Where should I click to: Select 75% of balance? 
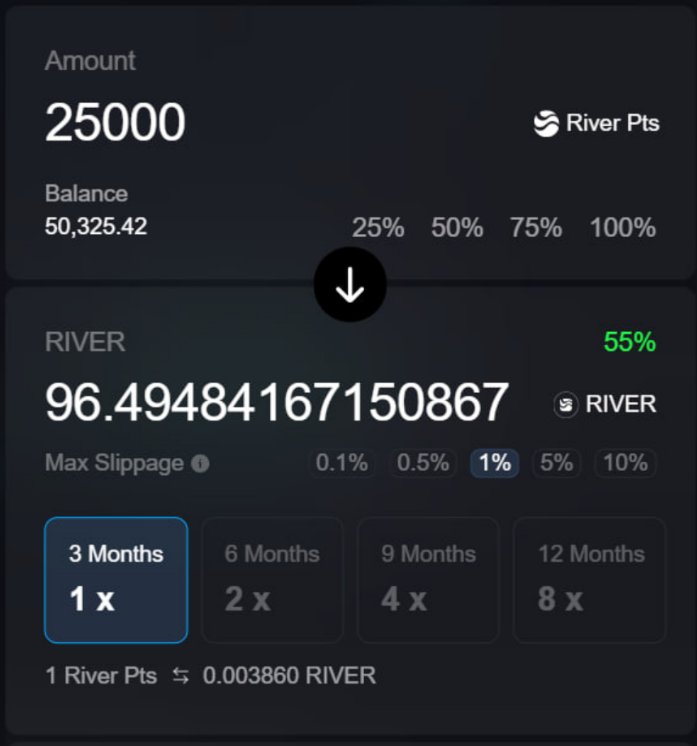536,228
